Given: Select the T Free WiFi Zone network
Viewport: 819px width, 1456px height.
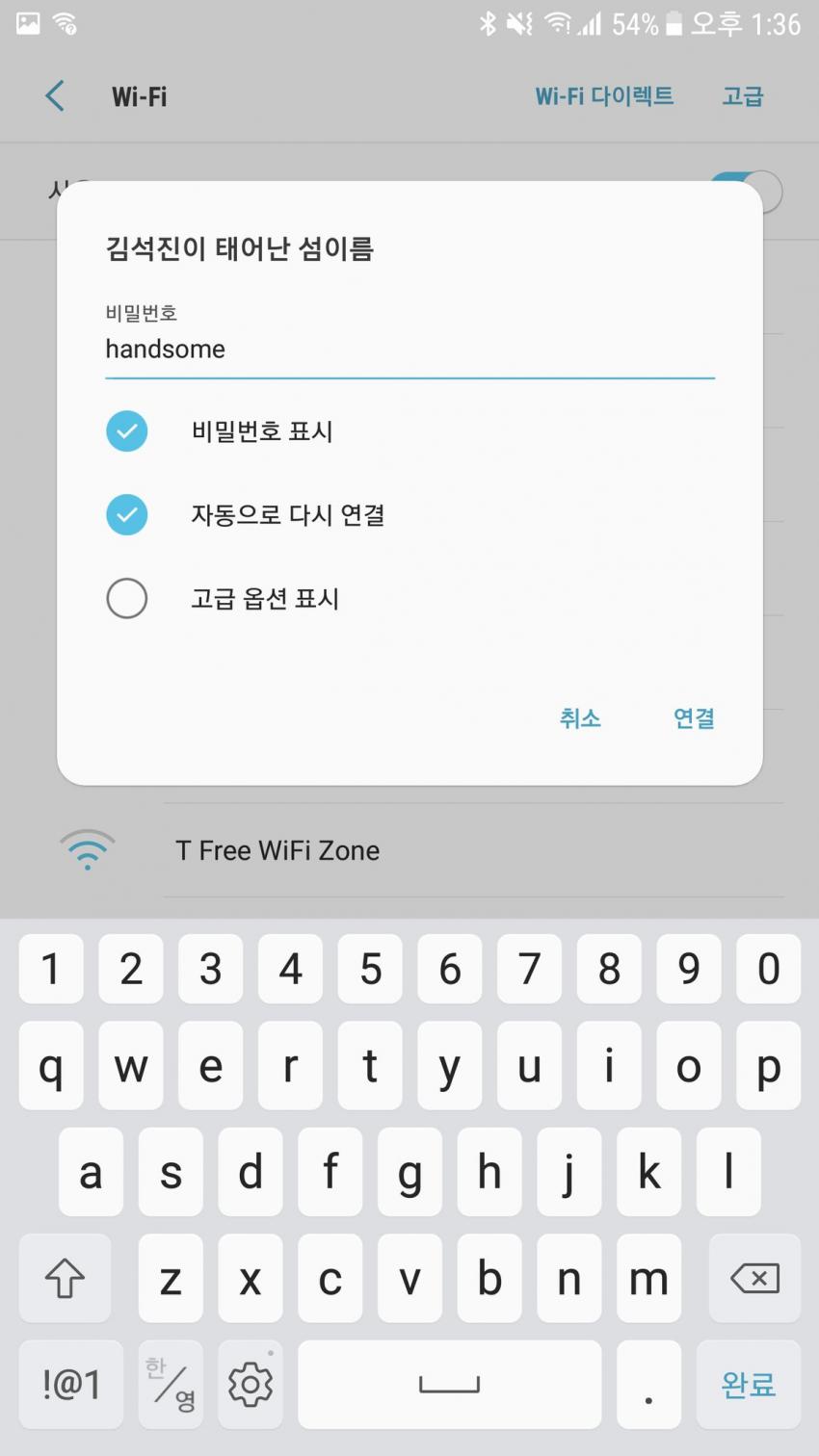Looking at the screenshot, I should [x=277, y=850].
